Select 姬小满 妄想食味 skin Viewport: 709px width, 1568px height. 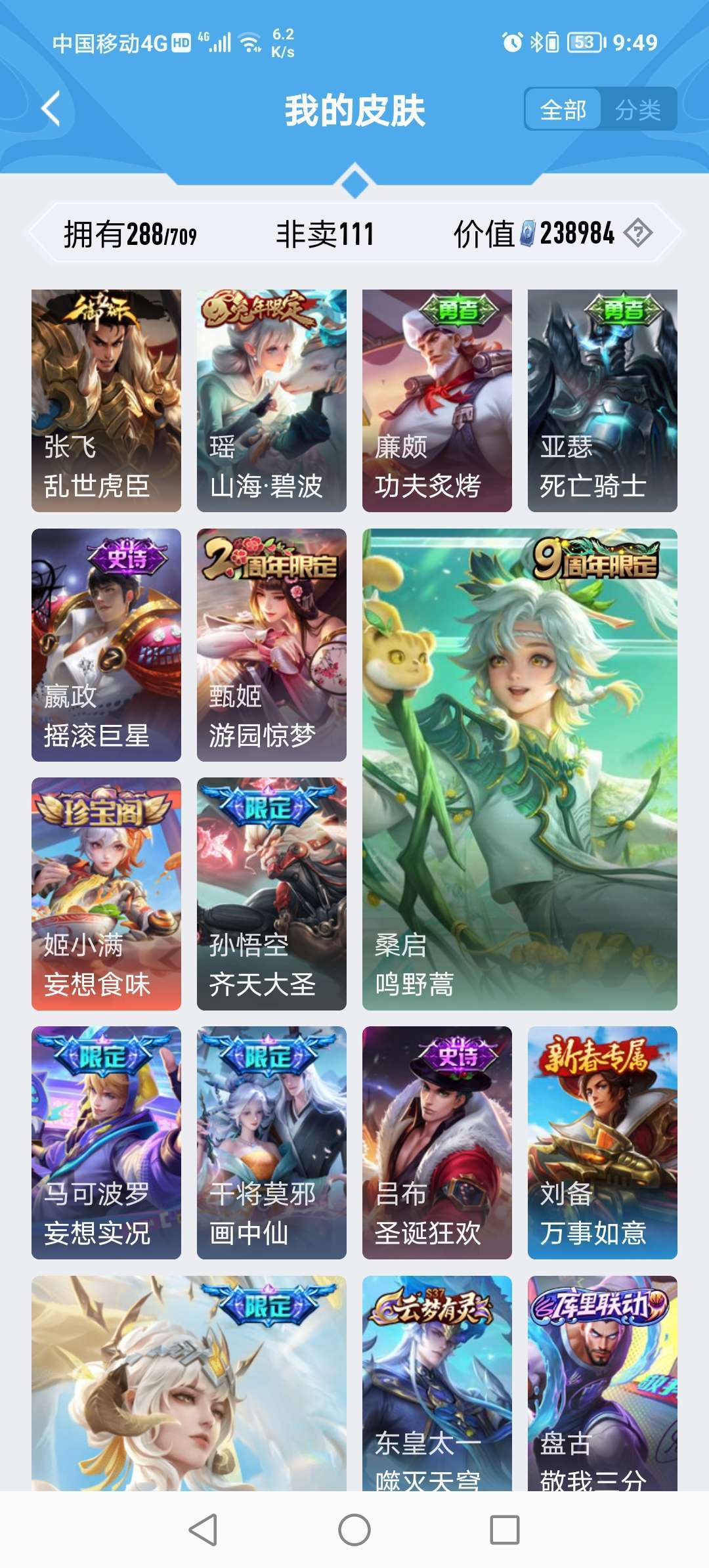pyautogui.click(x=106, y=894)
